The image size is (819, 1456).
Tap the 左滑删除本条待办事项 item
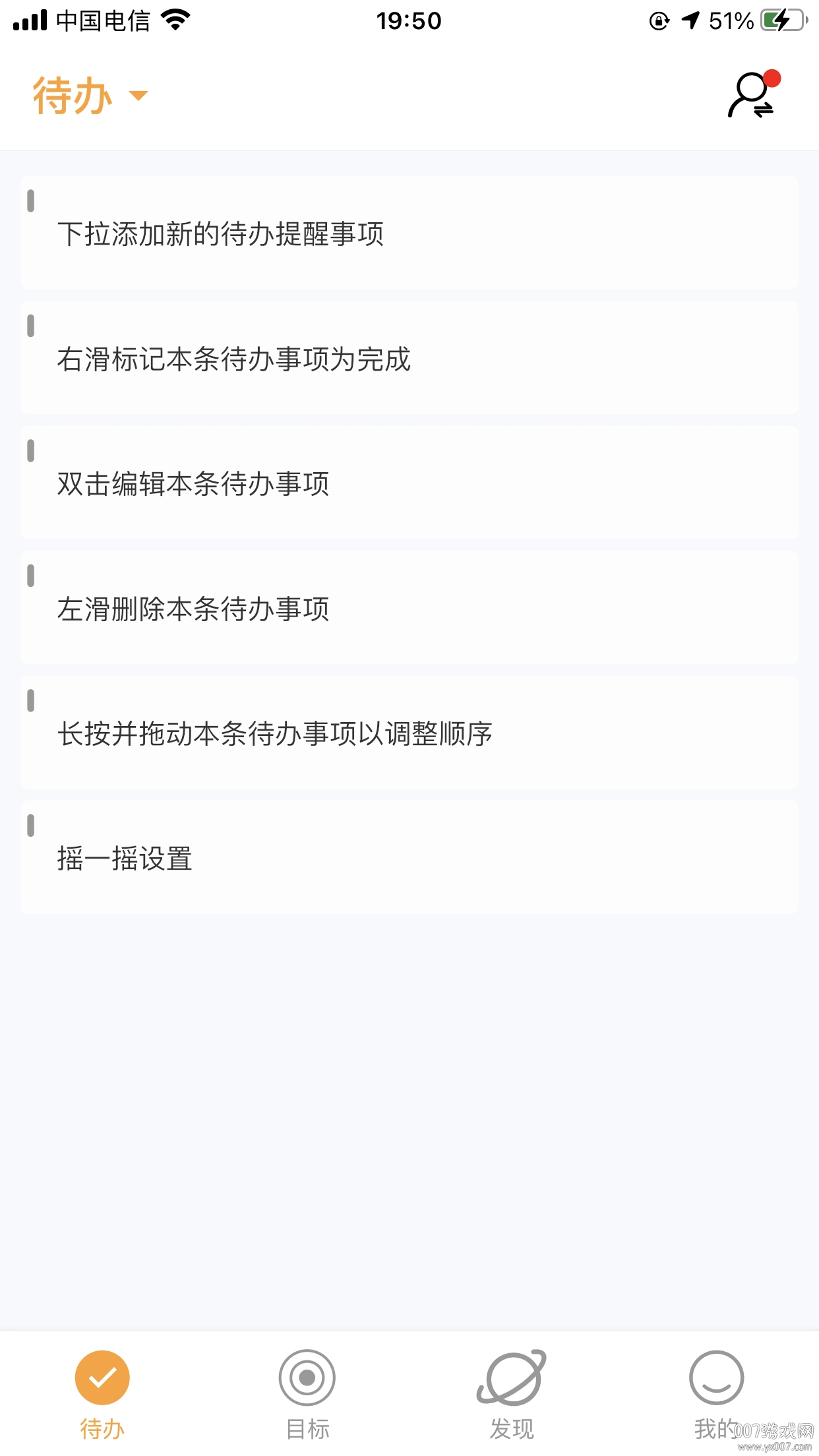pyautogui.click(x=409, y=609)
